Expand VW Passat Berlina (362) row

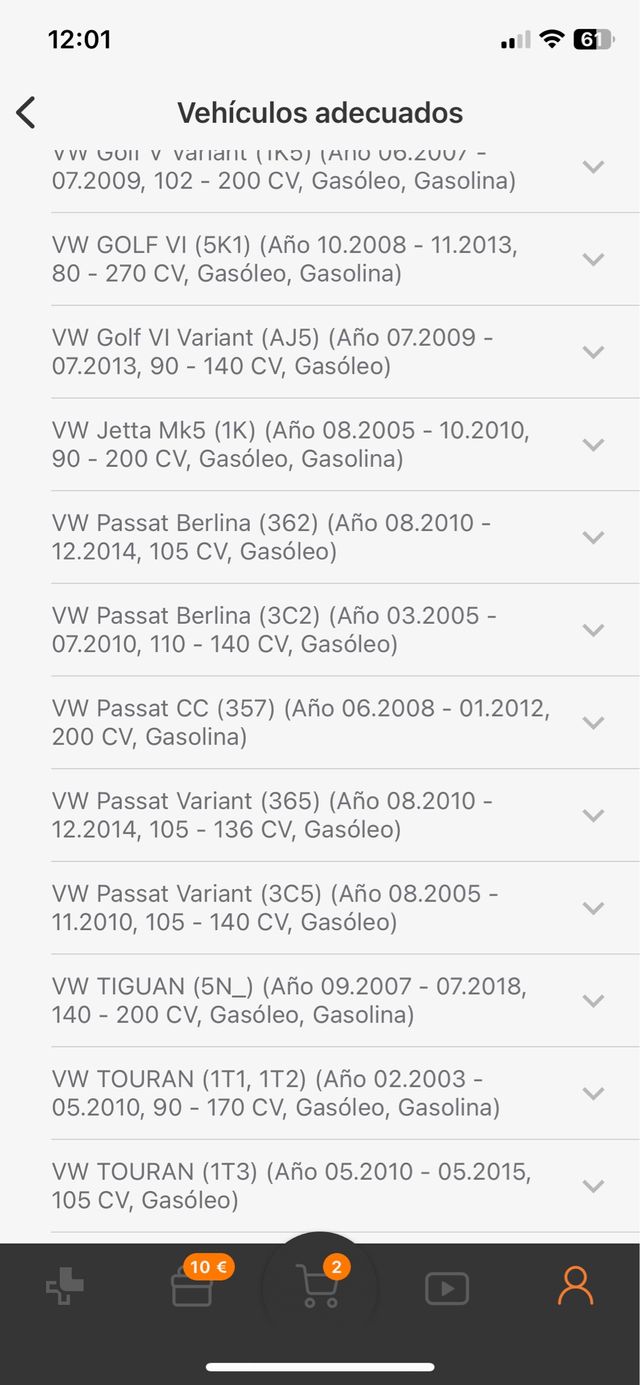click(x=593, y=537)
